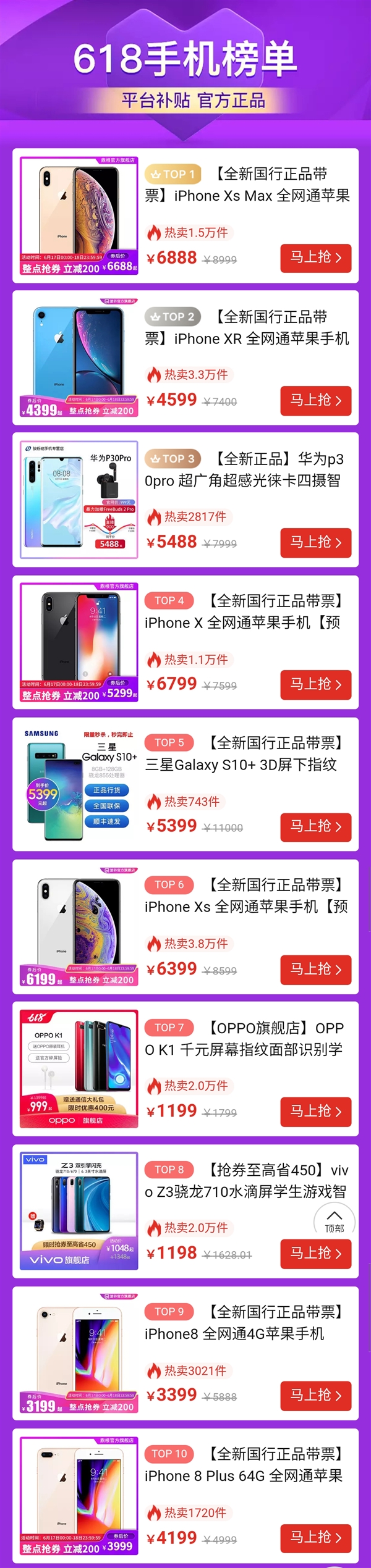The image size is (371, 1568).
Task: Open the iPhone Xs Max product image
Action: [79, 216]
